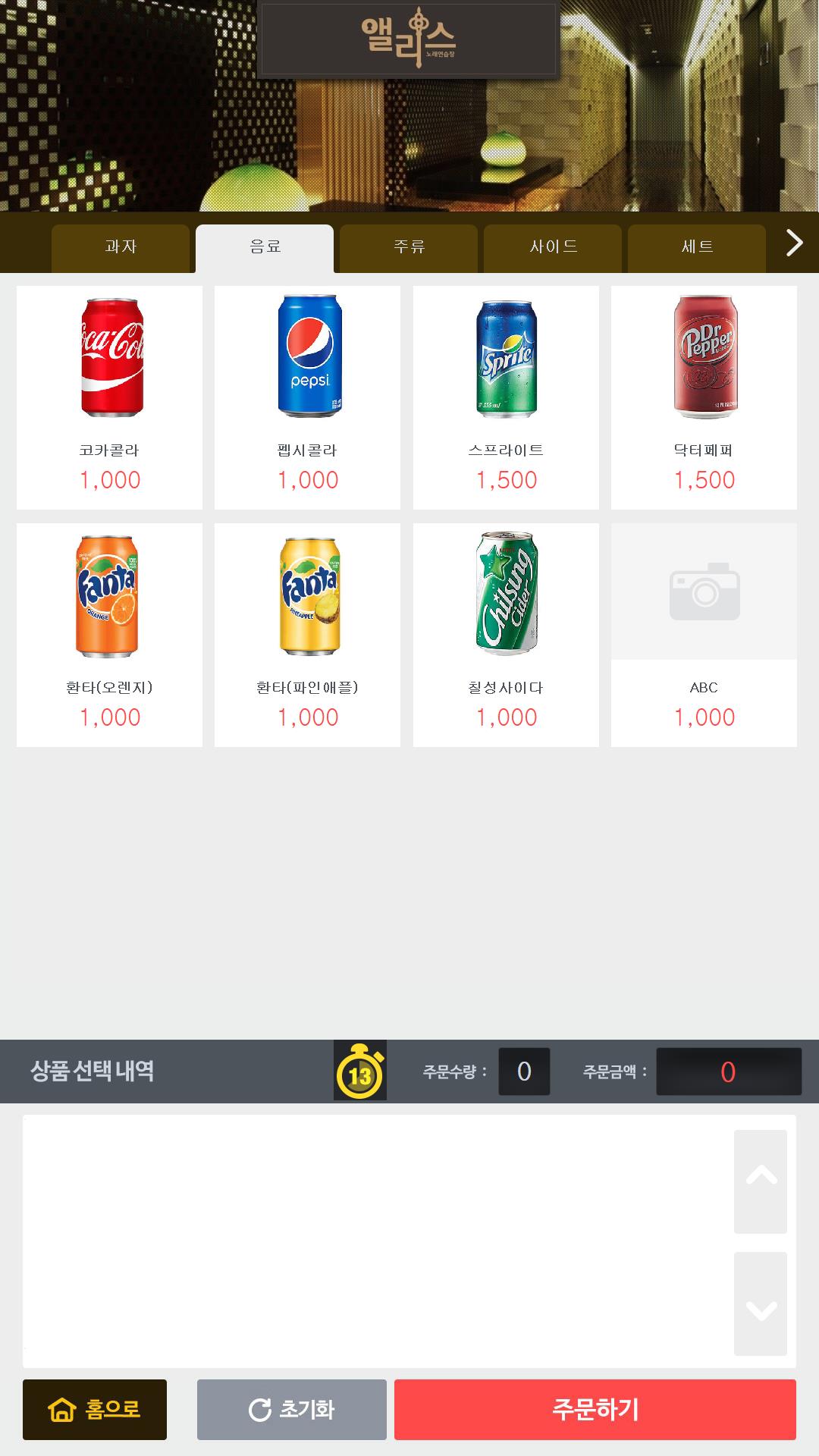Screen dimensions: 819x1456
Task: Click the placeholder camera icon for ABC product
Action: point(704,591)
